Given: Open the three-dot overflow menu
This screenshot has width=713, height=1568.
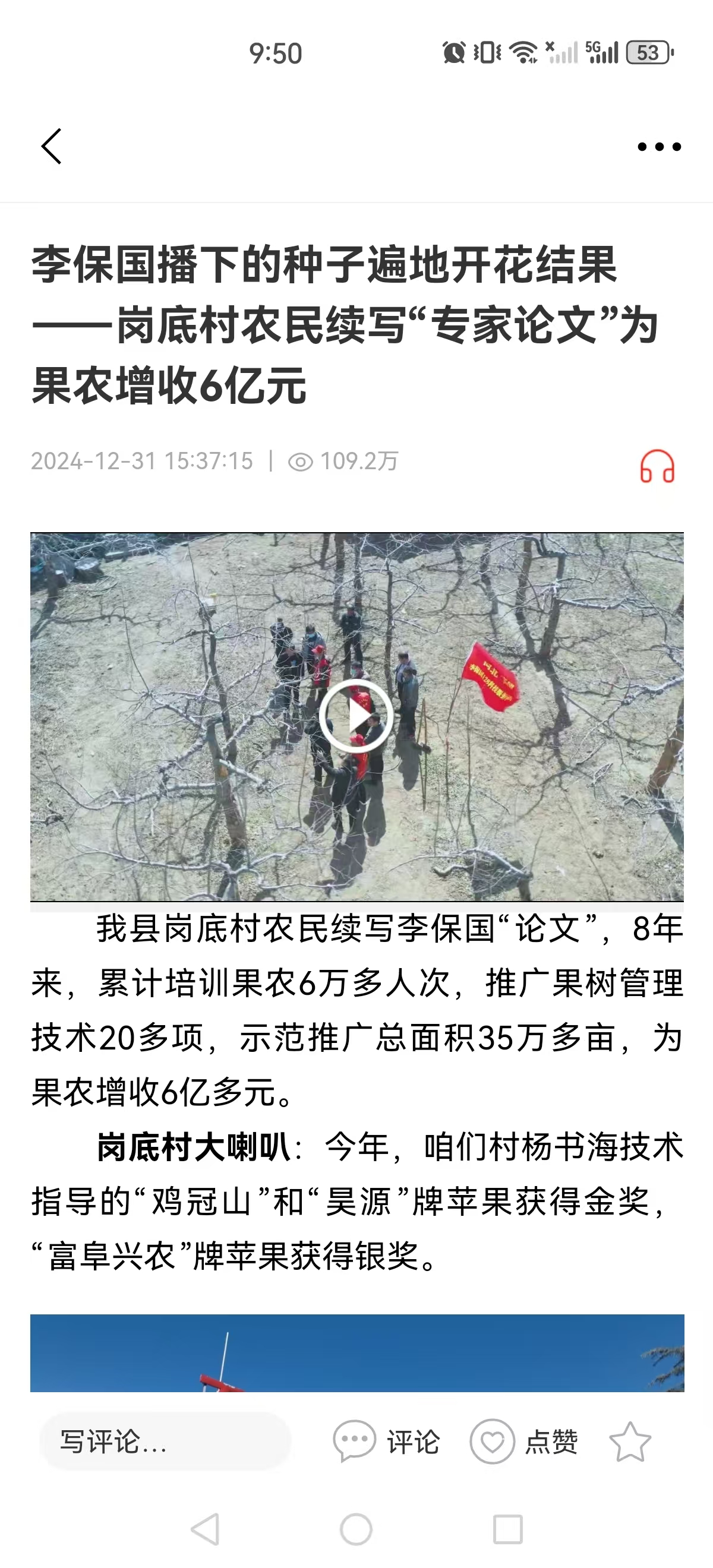Looking at the screenshot, I should [x=659, y=147].
